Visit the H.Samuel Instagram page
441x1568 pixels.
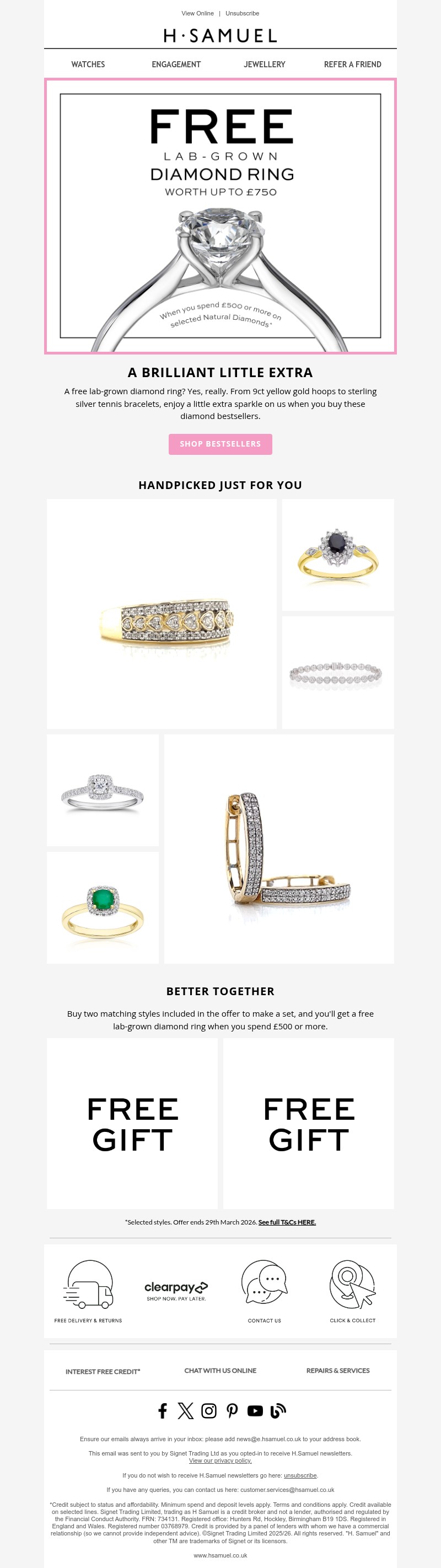tap(208, 1410)
